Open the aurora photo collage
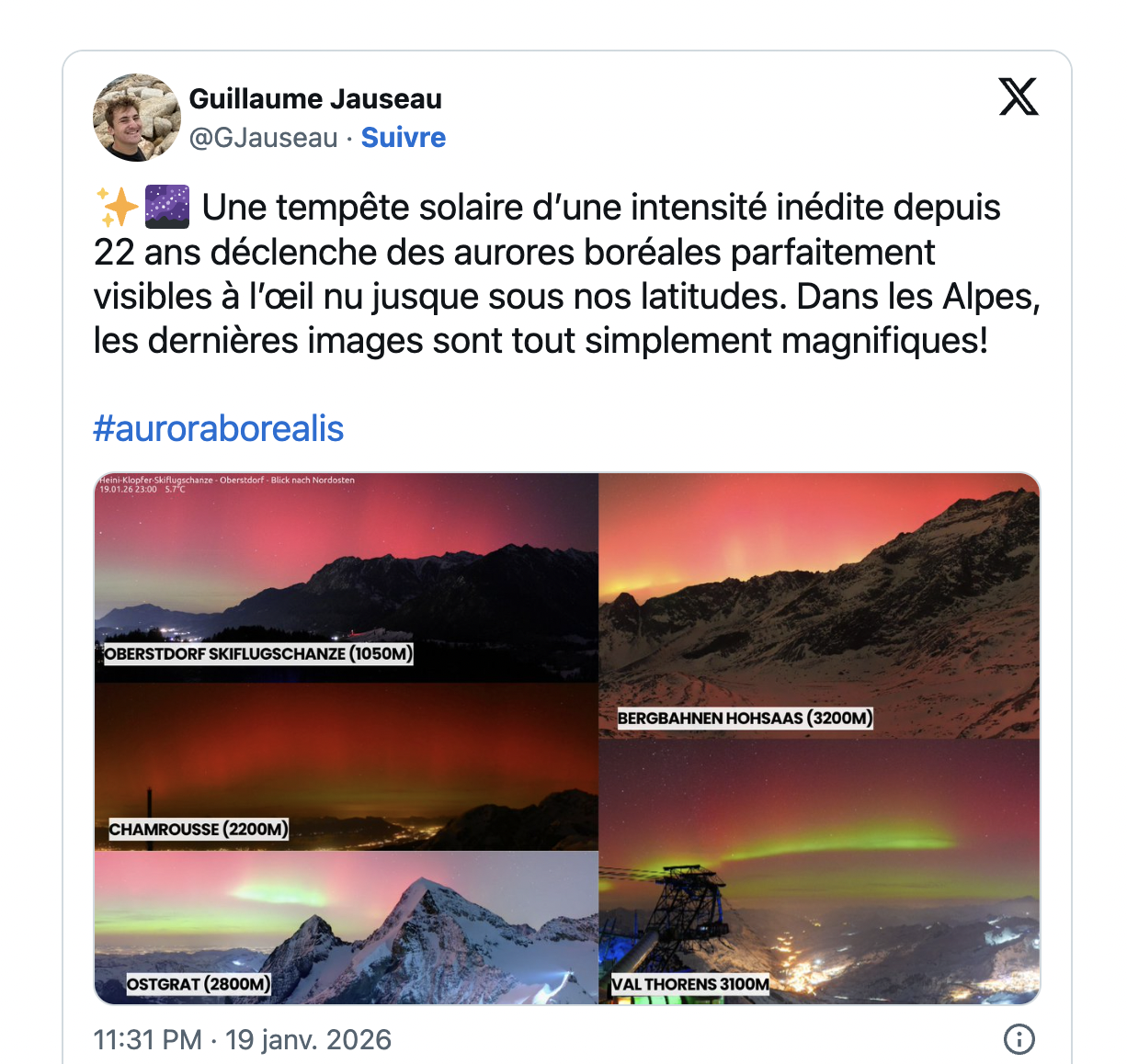This screenshot has height=1064, width=1127. click(567, 739)
